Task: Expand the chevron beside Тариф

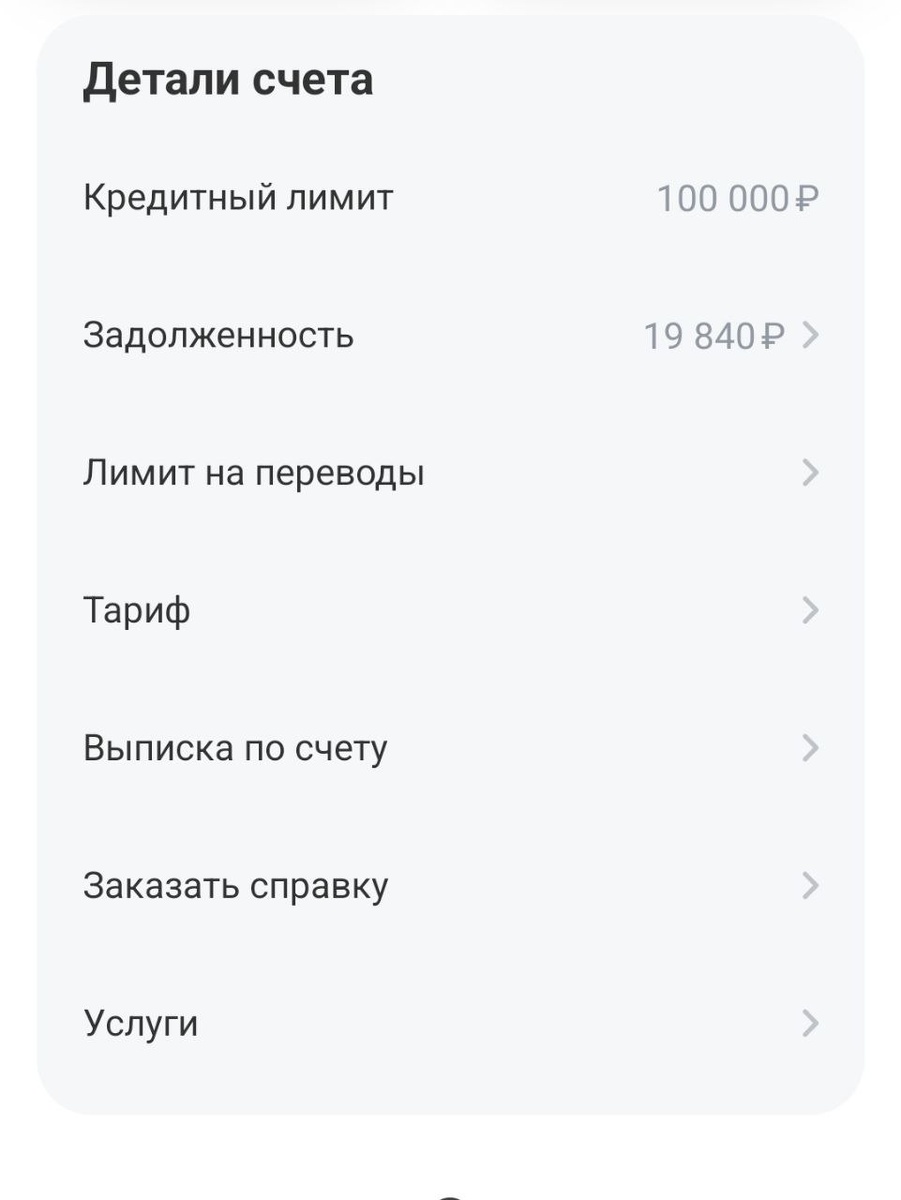Action: [809, 609]
